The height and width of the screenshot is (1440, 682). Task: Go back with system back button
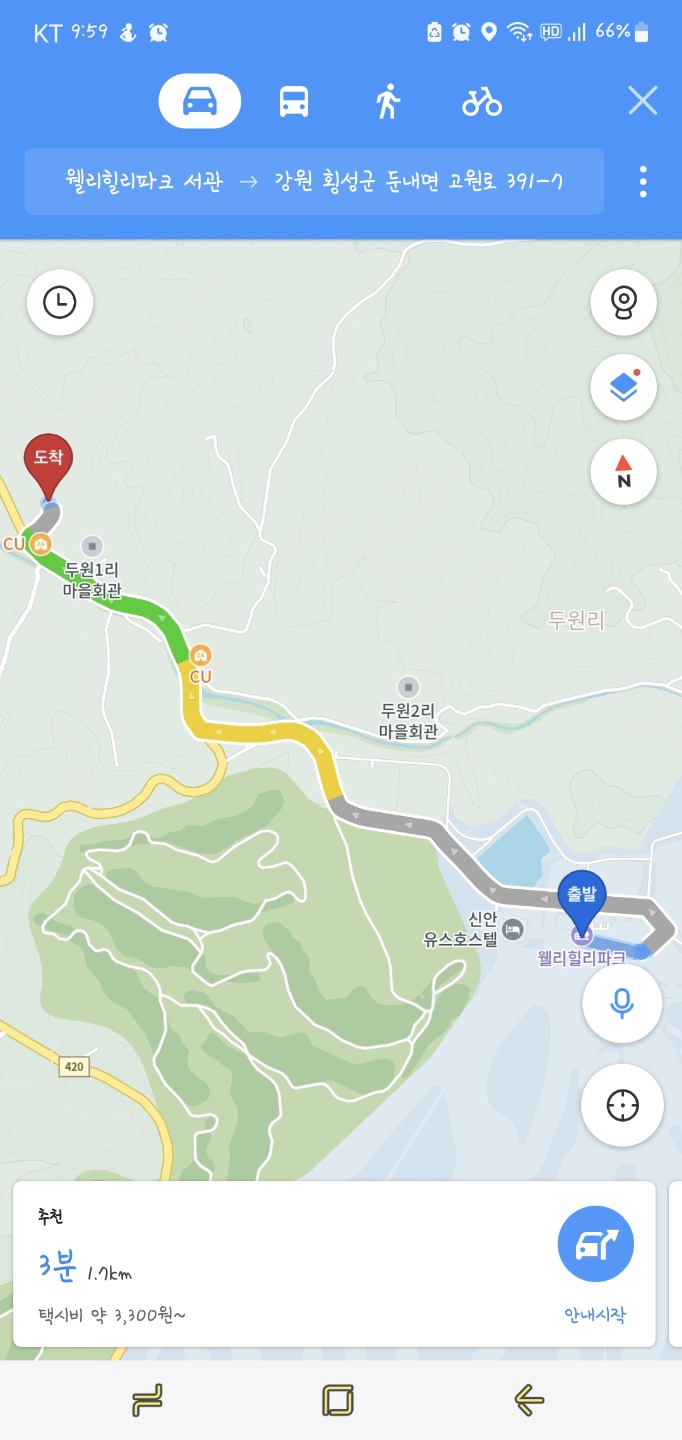point(528,1400)
